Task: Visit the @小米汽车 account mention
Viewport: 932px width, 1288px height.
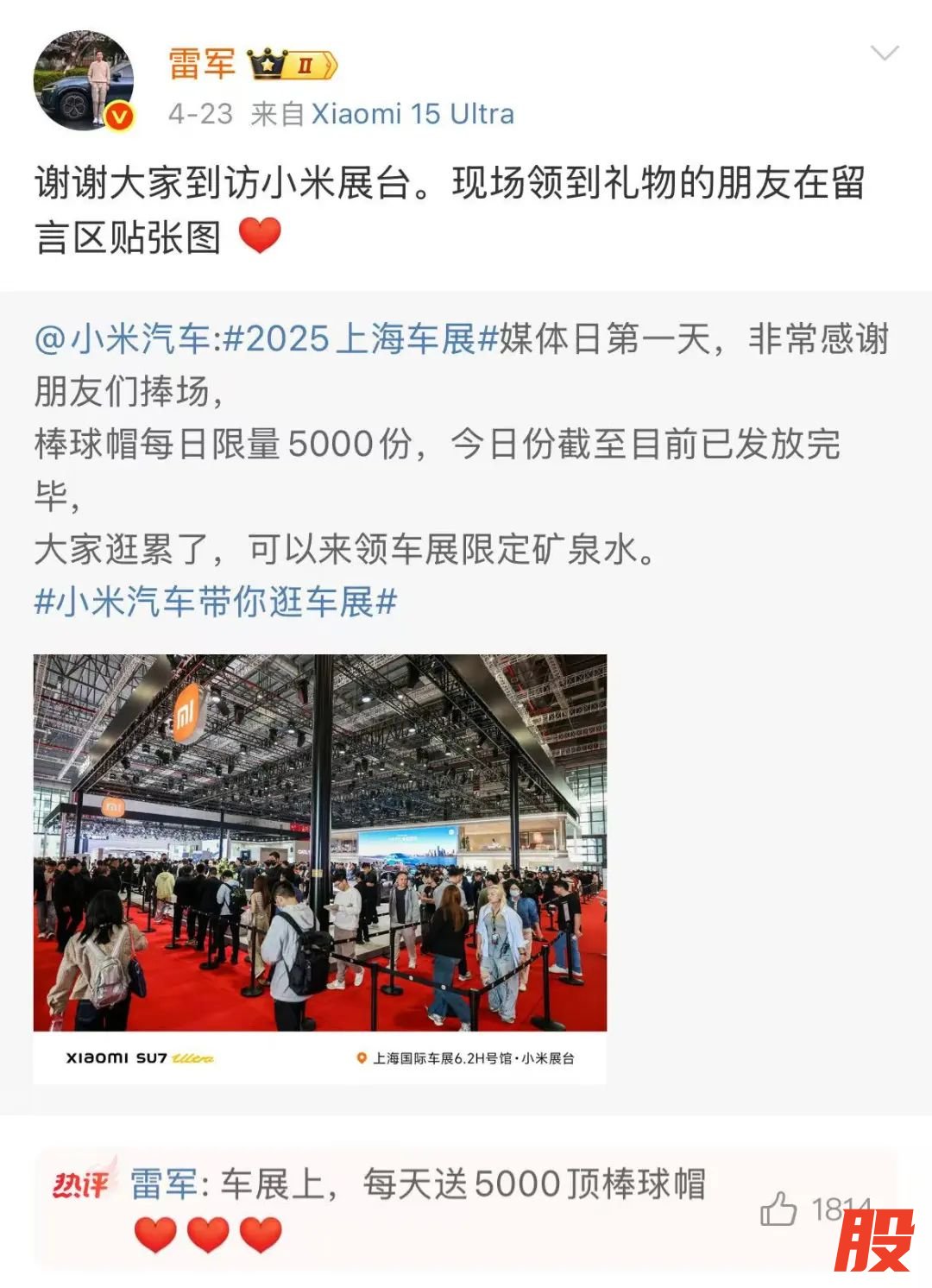Action: 122,339
